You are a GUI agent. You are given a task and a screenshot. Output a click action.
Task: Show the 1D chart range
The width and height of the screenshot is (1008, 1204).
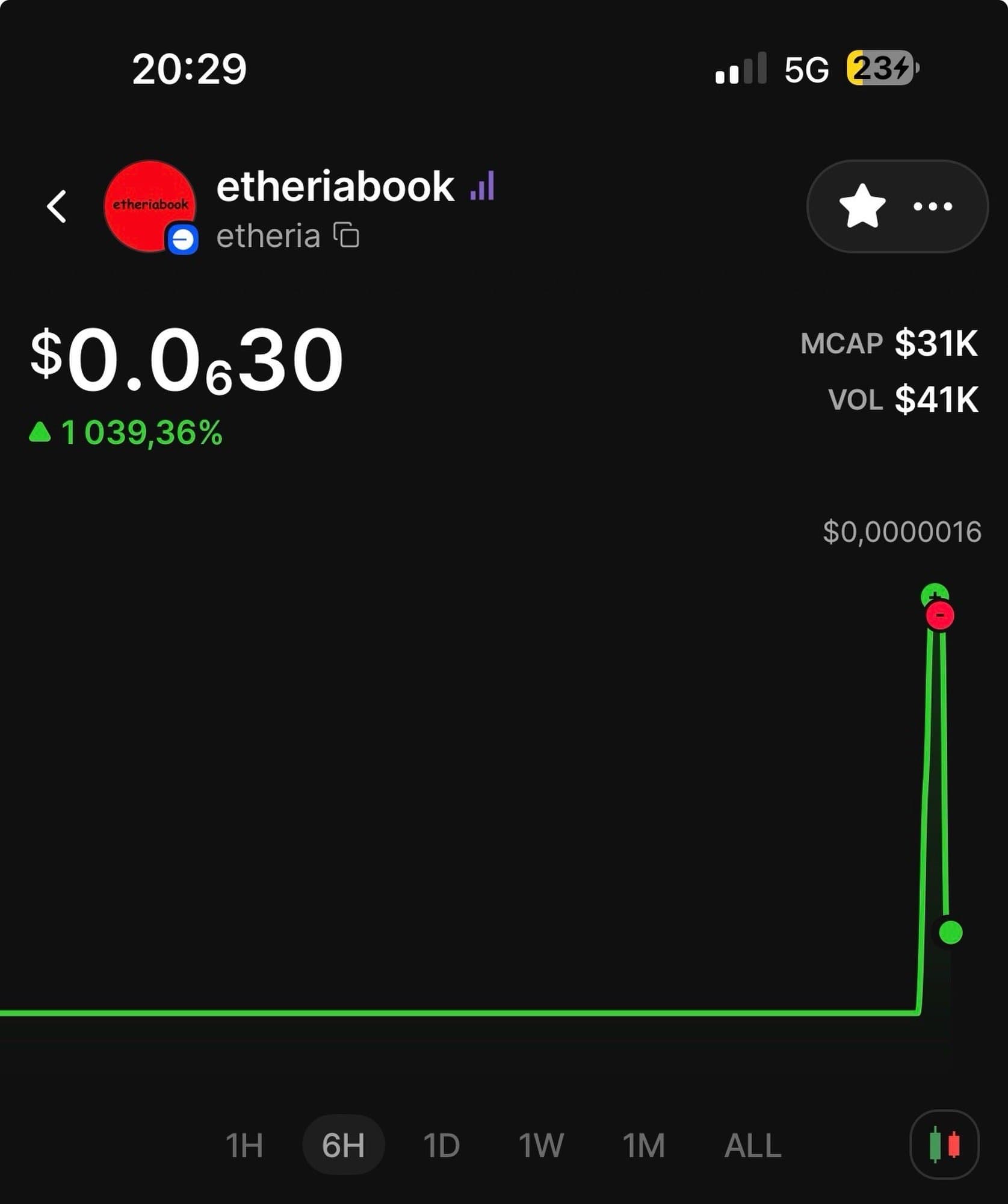[x=442, y=1145]
